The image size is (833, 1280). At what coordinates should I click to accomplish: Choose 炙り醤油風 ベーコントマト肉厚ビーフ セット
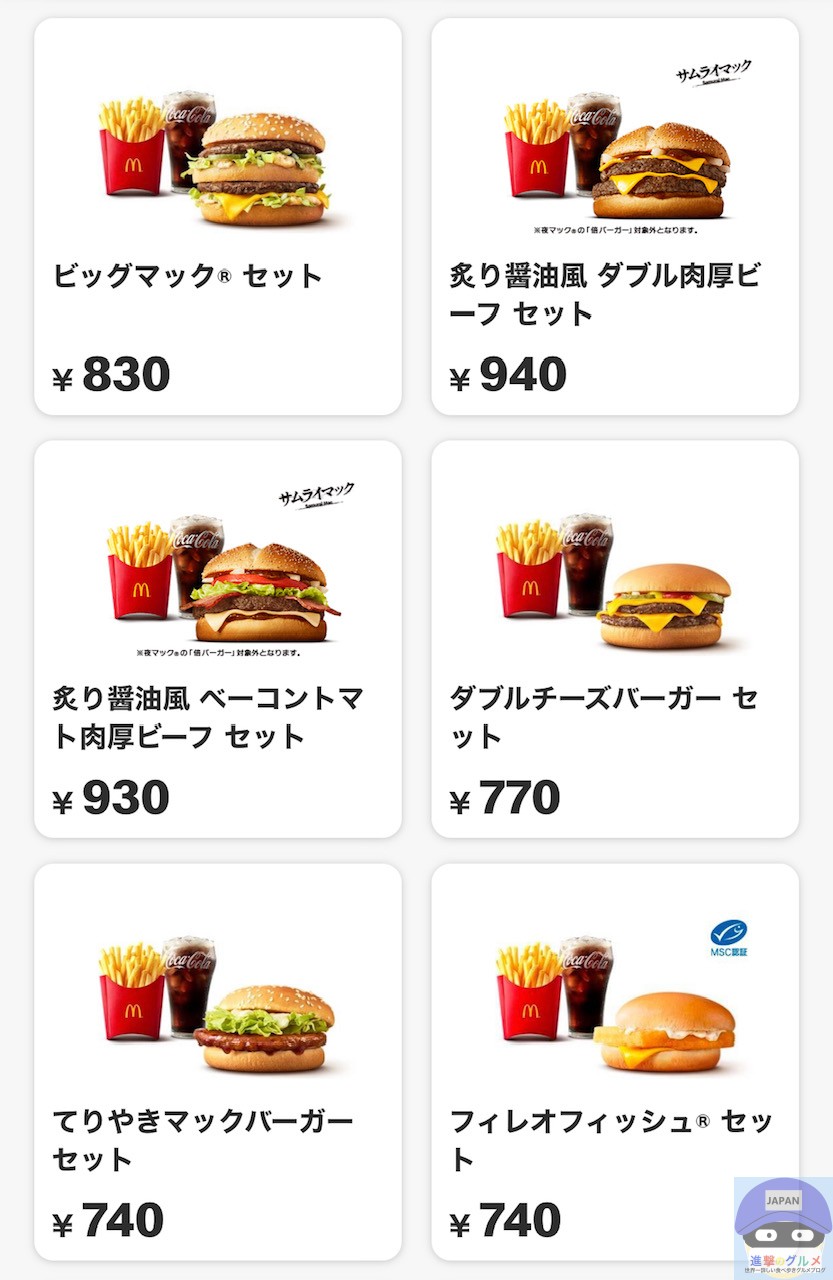pyautogui.click(x=217, y=639)
